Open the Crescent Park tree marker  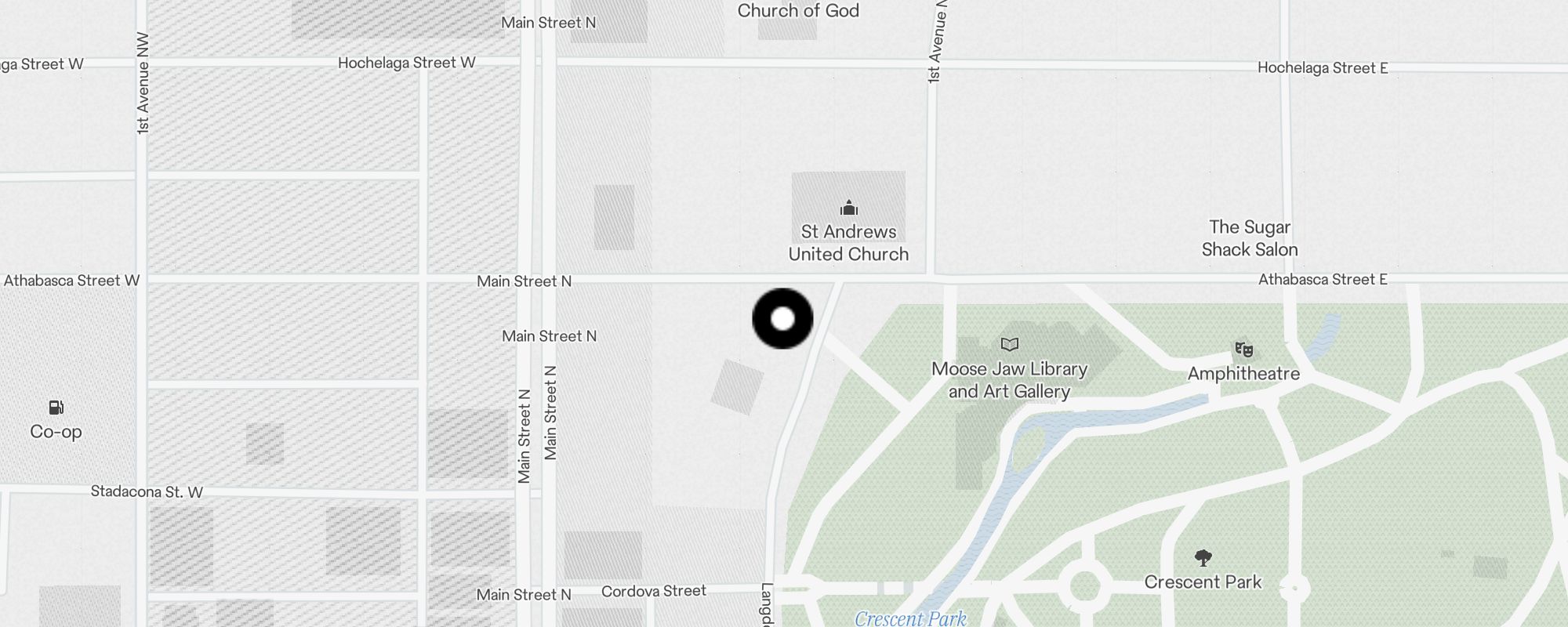pos(1203,558)
